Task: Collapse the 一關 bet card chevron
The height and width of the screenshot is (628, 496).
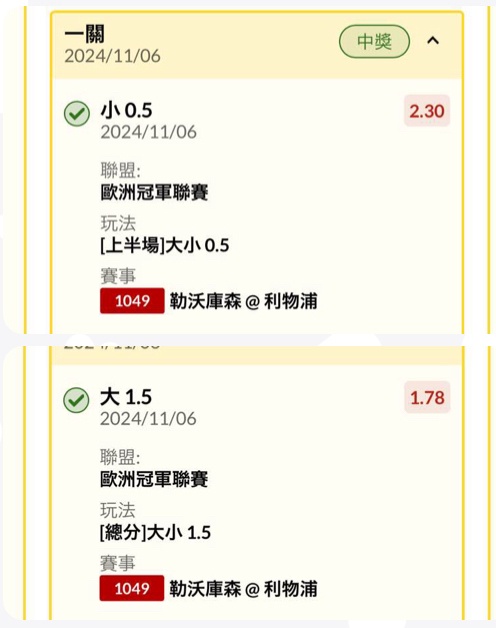Action: click(433, 40)
